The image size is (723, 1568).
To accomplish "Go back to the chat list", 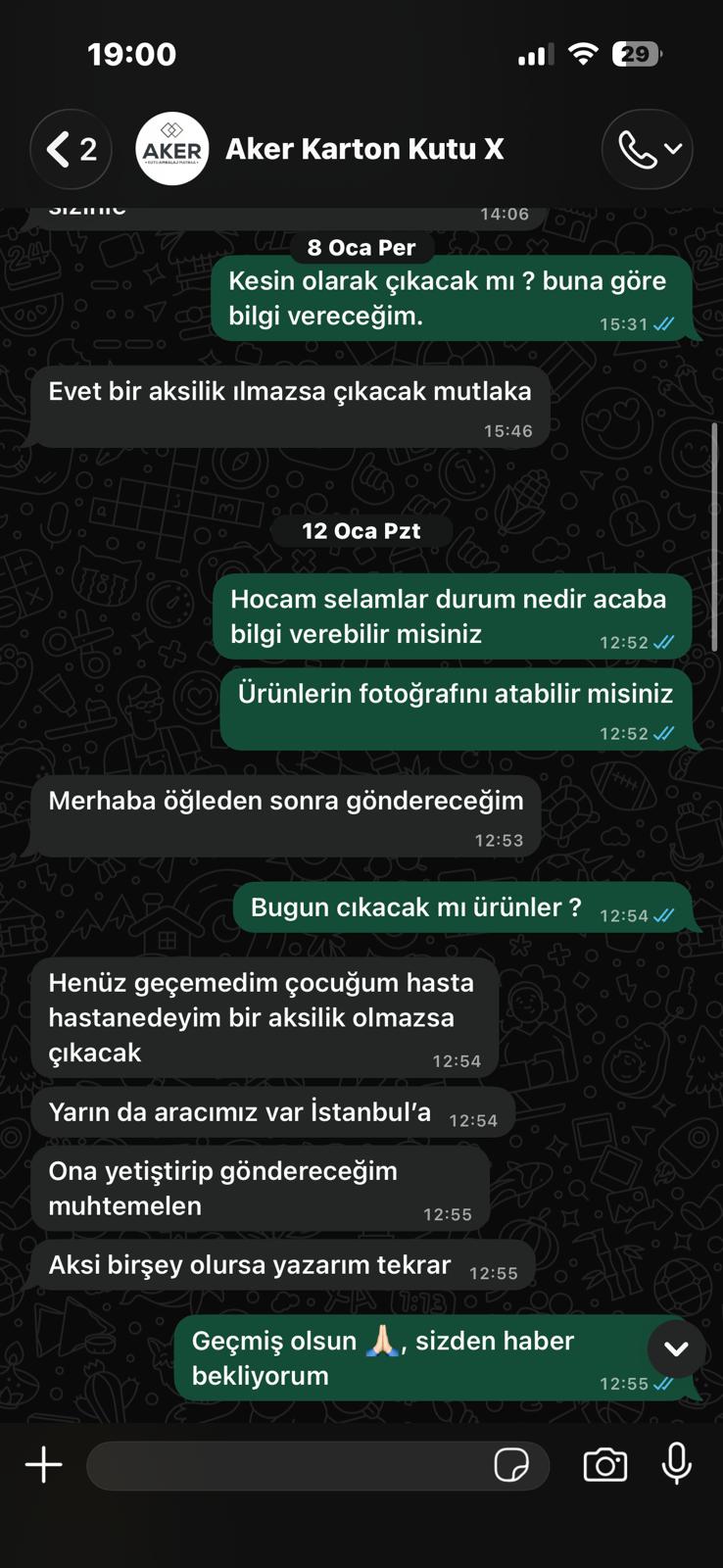I will tap(71, 149).
